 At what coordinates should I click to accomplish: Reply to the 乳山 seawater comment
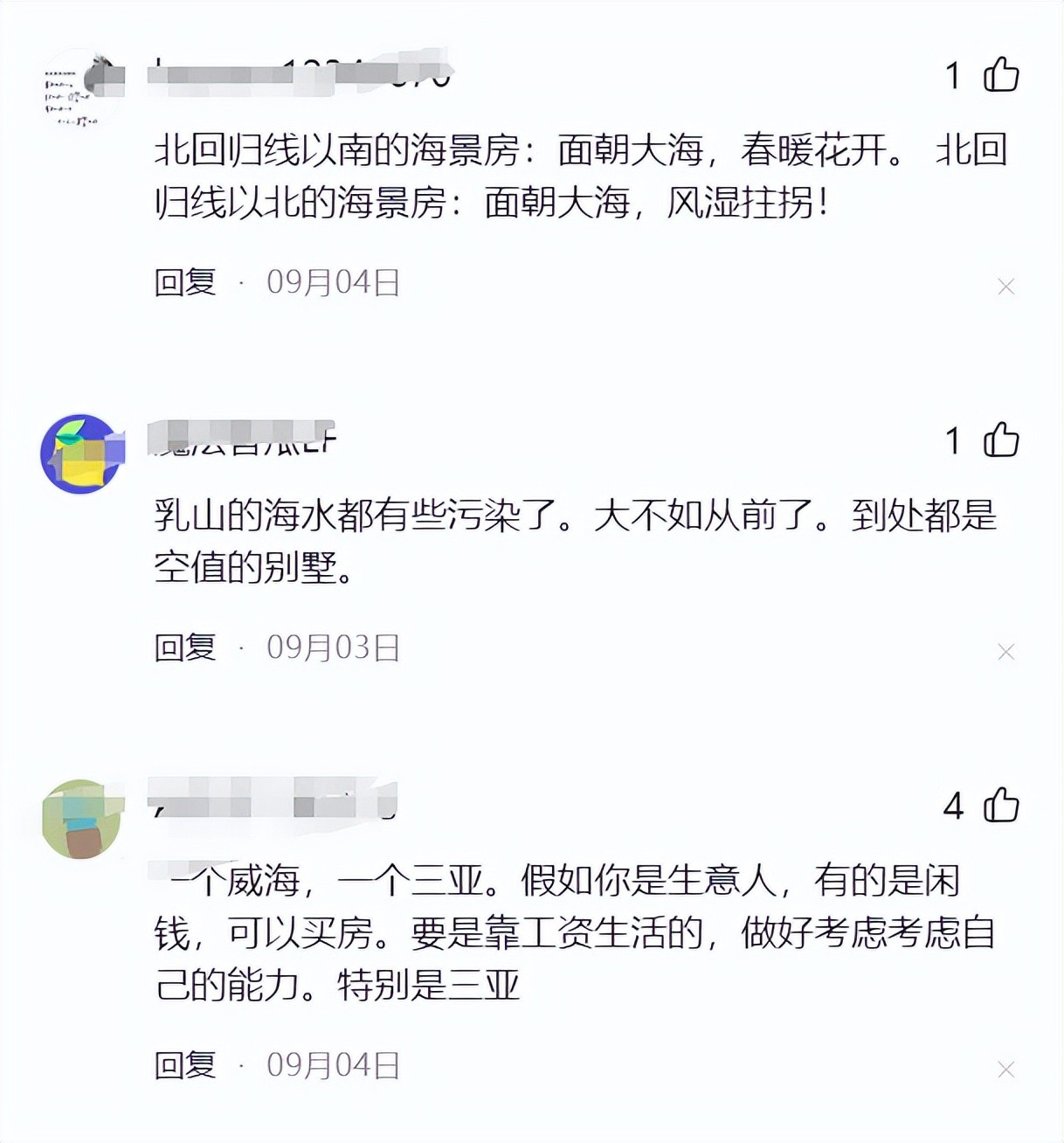[185, 648]
